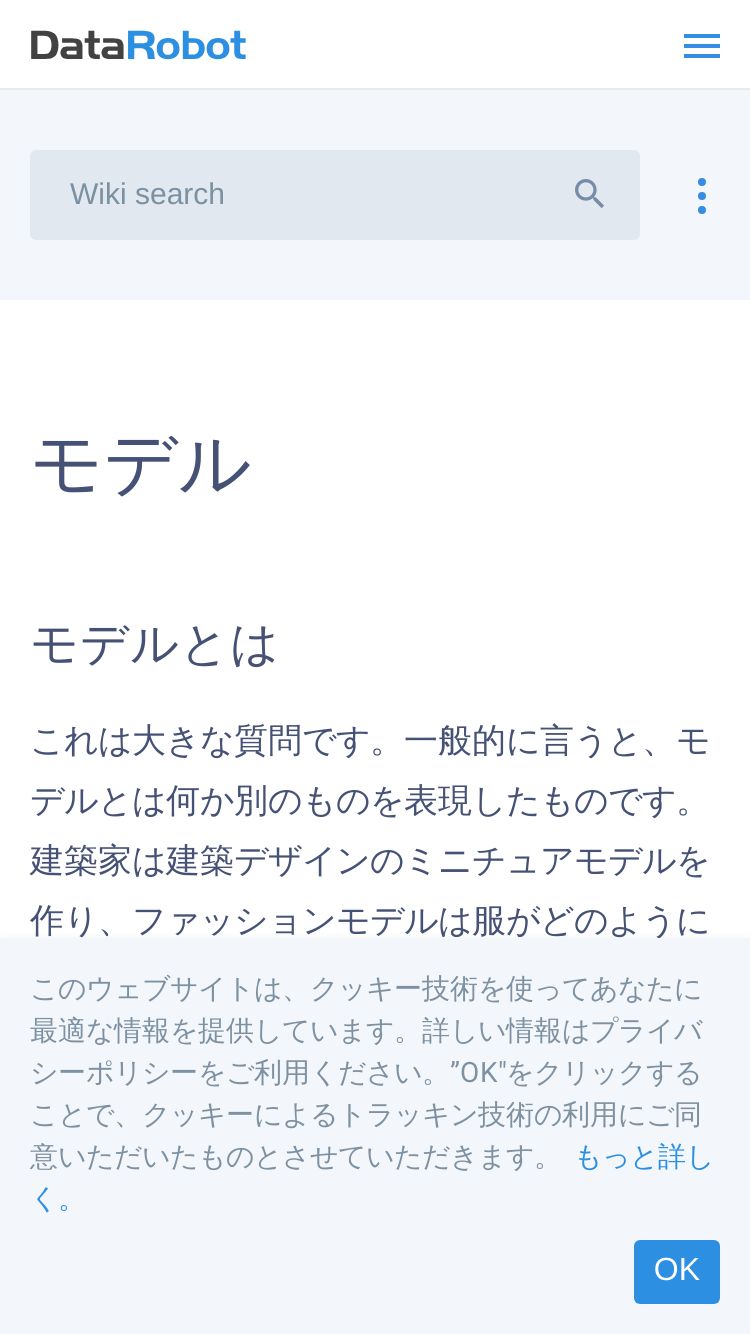
Task: Open the three-dot overflow menu
Action: [x=702, y=196]
